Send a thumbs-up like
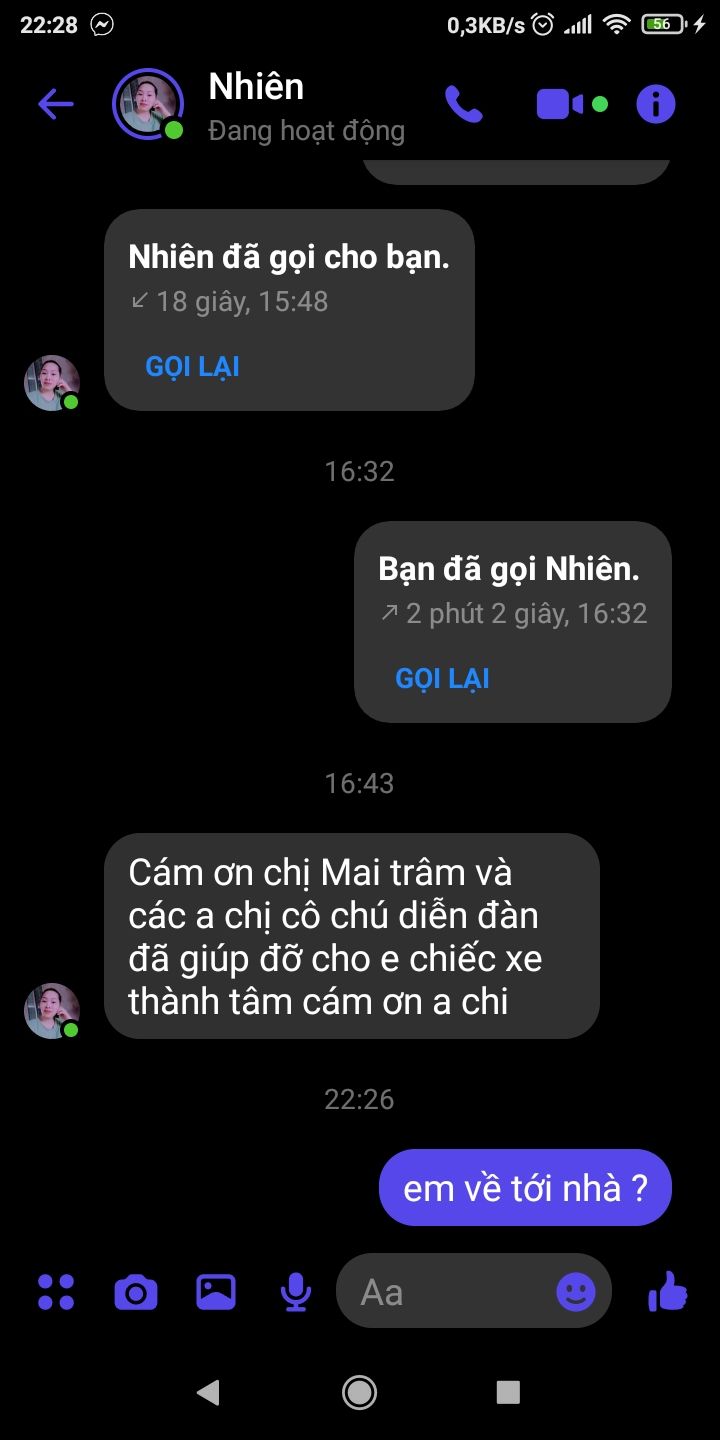Screen dimensions: 720x1440 (668, 1292)
